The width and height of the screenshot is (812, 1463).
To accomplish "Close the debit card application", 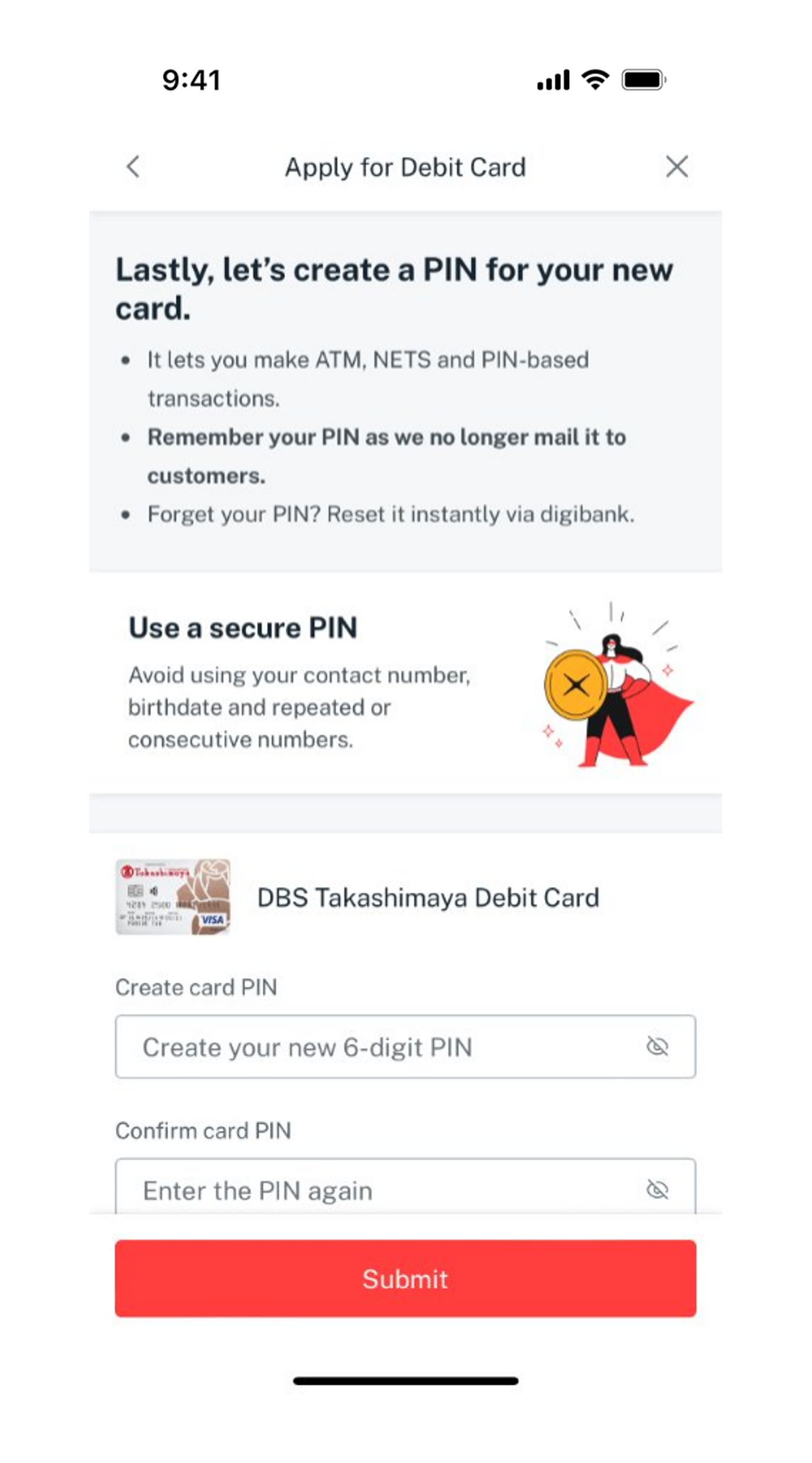I will (x=677, y=167).
